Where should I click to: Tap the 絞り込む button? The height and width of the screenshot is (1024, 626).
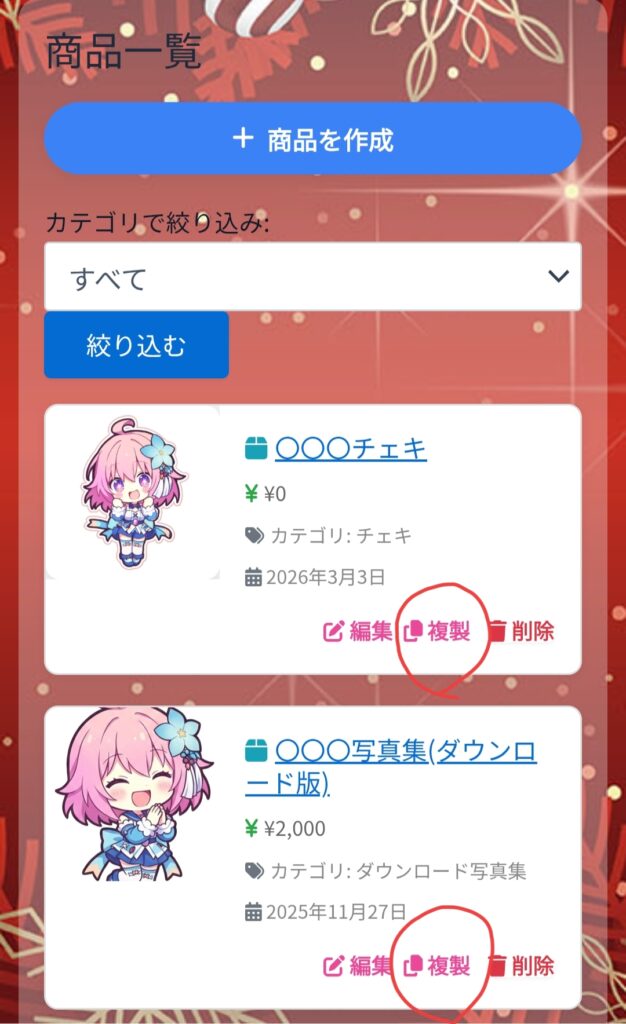(x=136, y=346)
